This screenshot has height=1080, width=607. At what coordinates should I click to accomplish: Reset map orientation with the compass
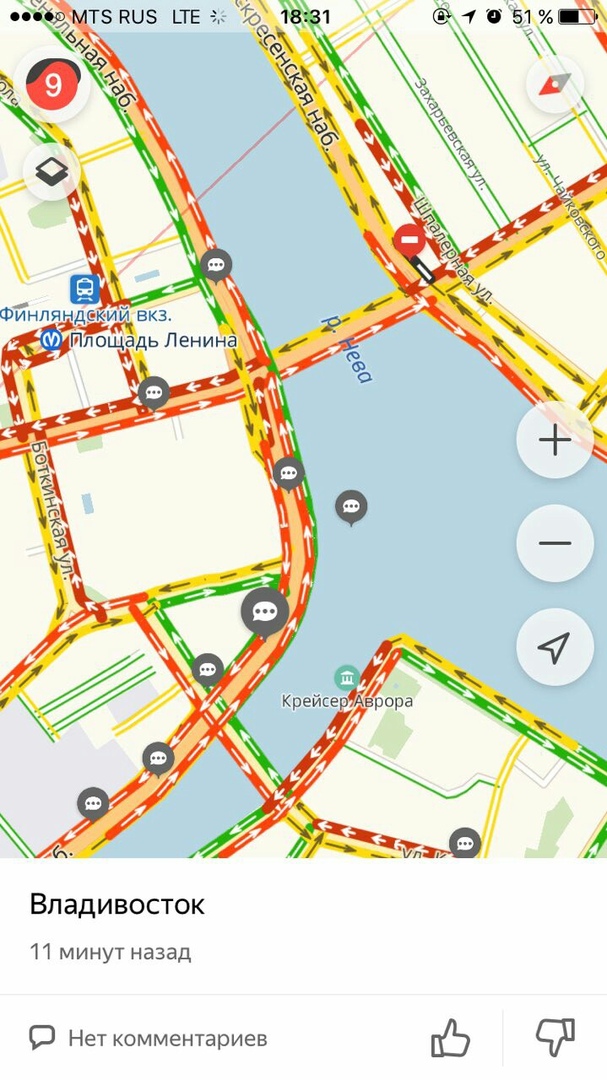pyautogui.click(x=553, y=85)
